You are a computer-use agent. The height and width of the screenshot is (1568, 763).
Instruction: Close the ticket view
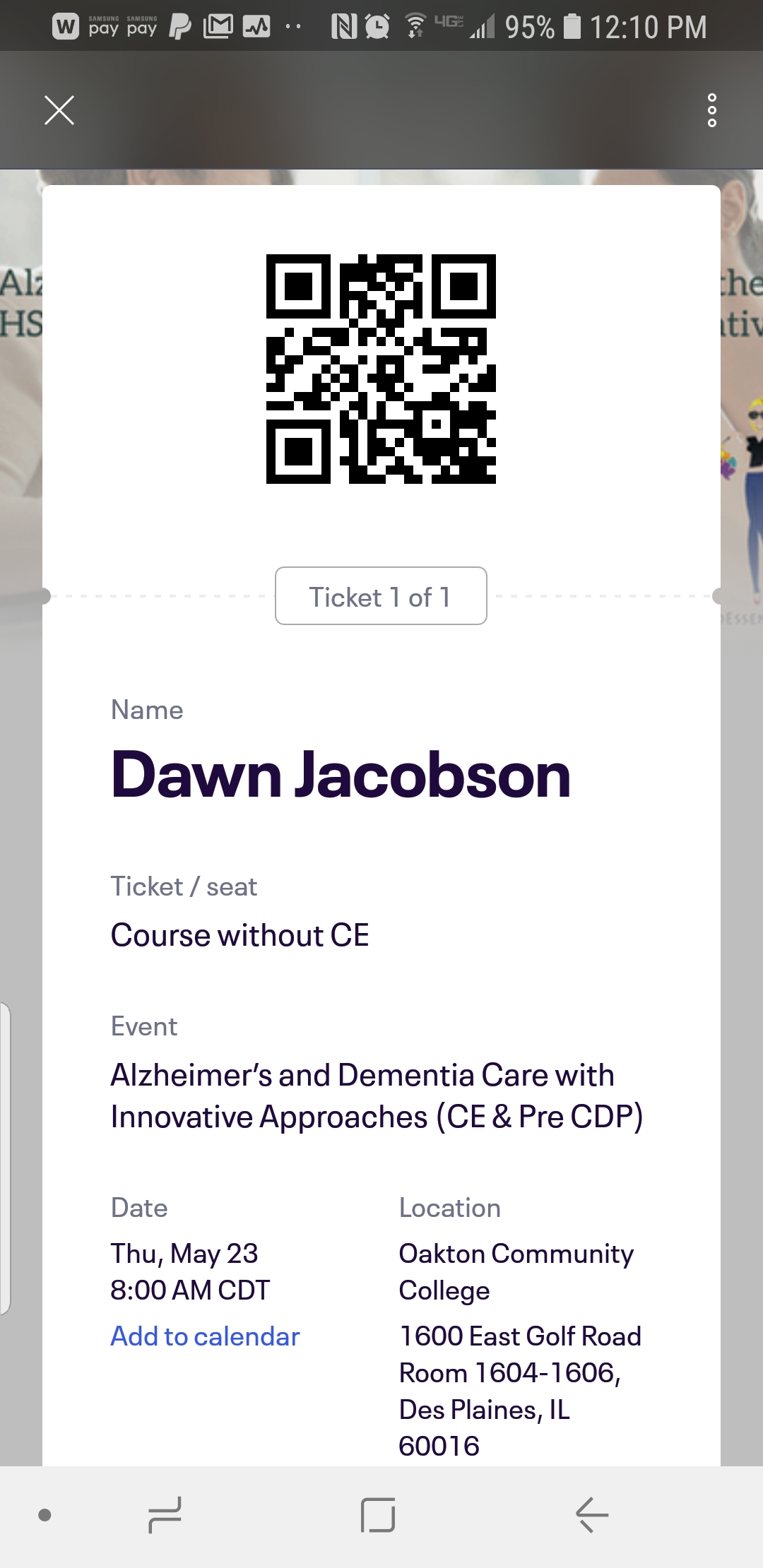tap(59, 110)
